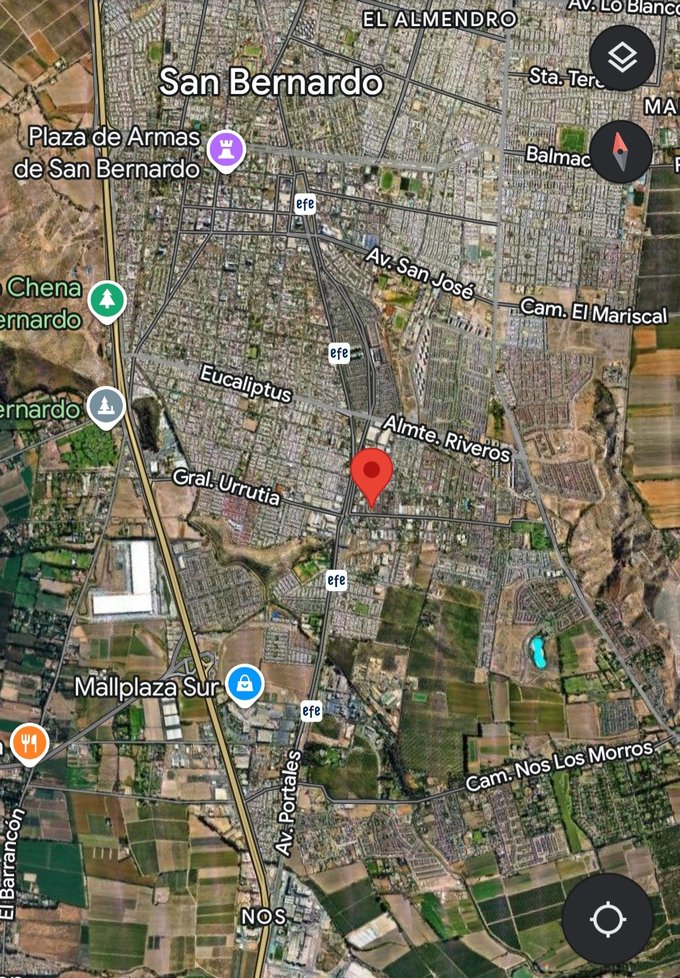680x978 pixels.
Task: Open the green Chena park marker
Action: tap(106, 299)
